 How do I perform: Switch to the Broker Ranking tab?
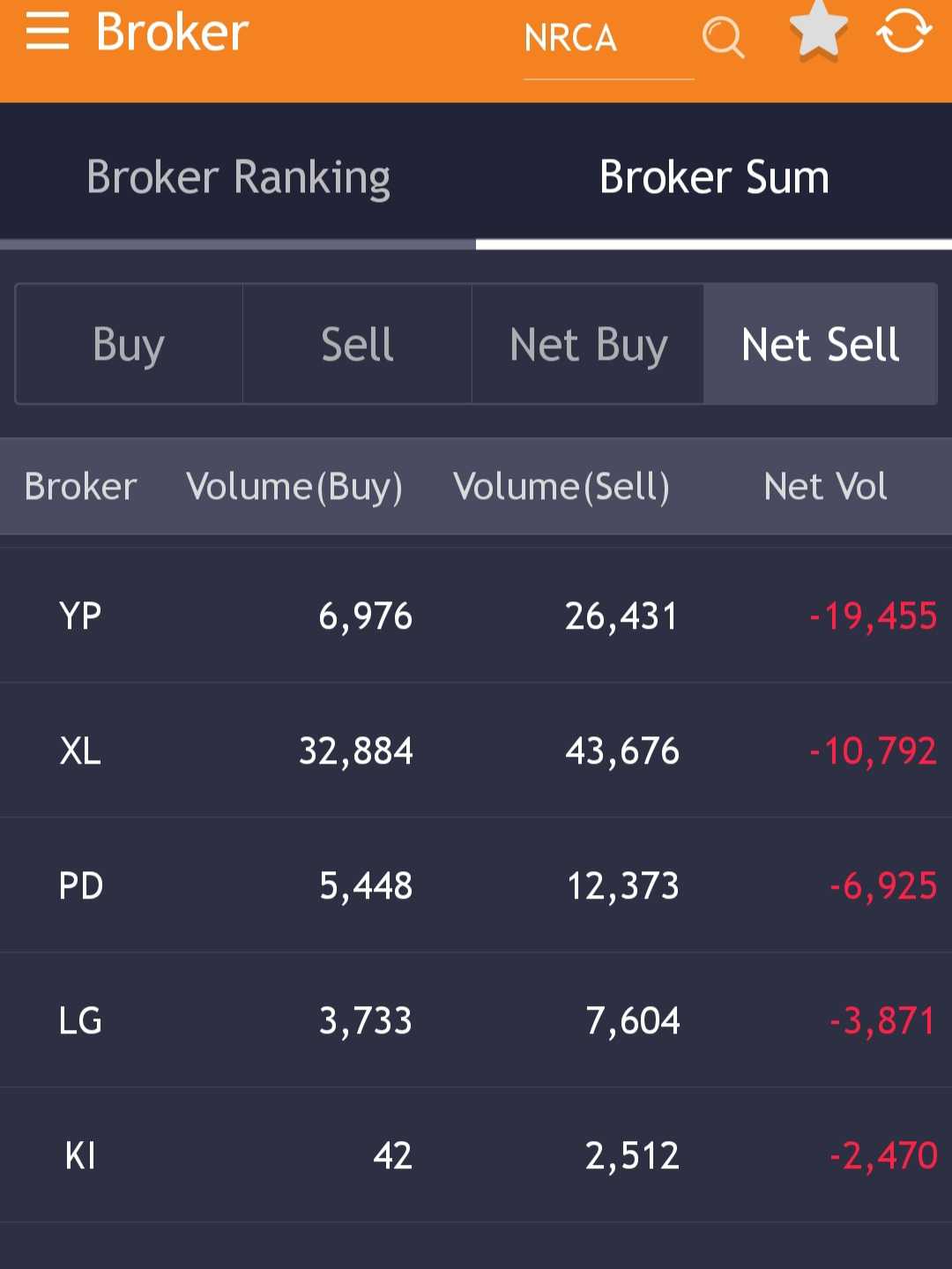click(x=238, y=177)
